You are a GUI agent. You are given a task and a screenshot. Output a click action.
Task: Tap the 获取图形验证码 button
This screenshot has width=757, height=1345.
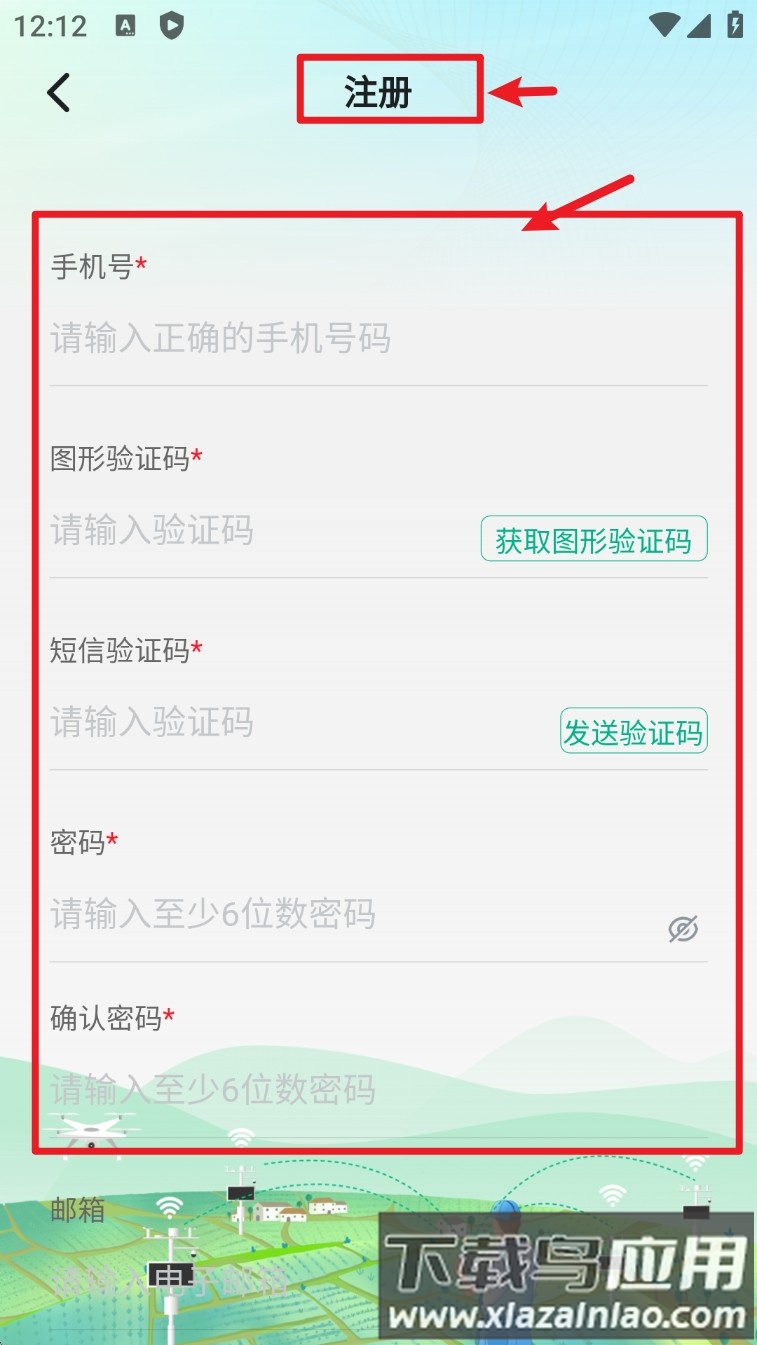[x=593, y=540]
